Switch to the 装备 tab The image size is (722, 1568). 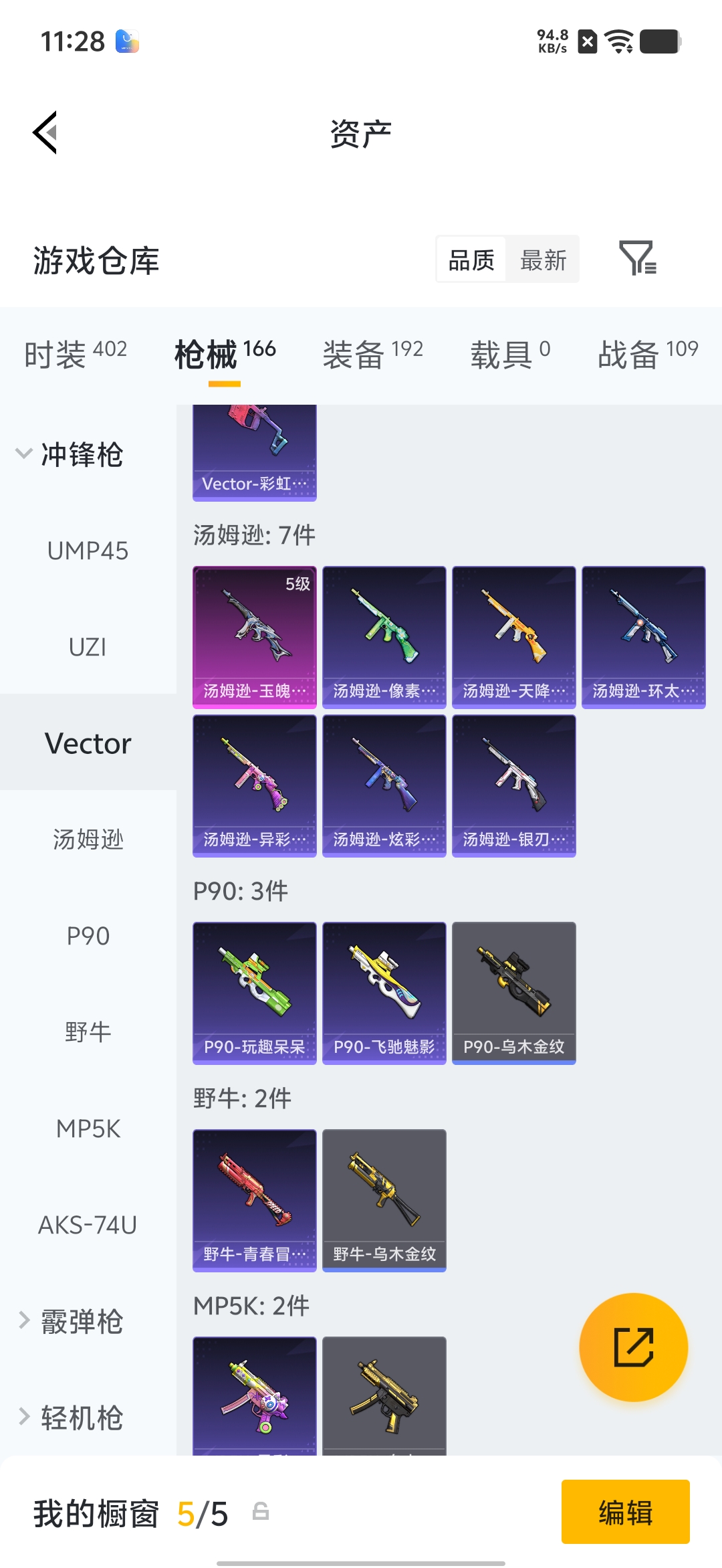coord(373,355)
